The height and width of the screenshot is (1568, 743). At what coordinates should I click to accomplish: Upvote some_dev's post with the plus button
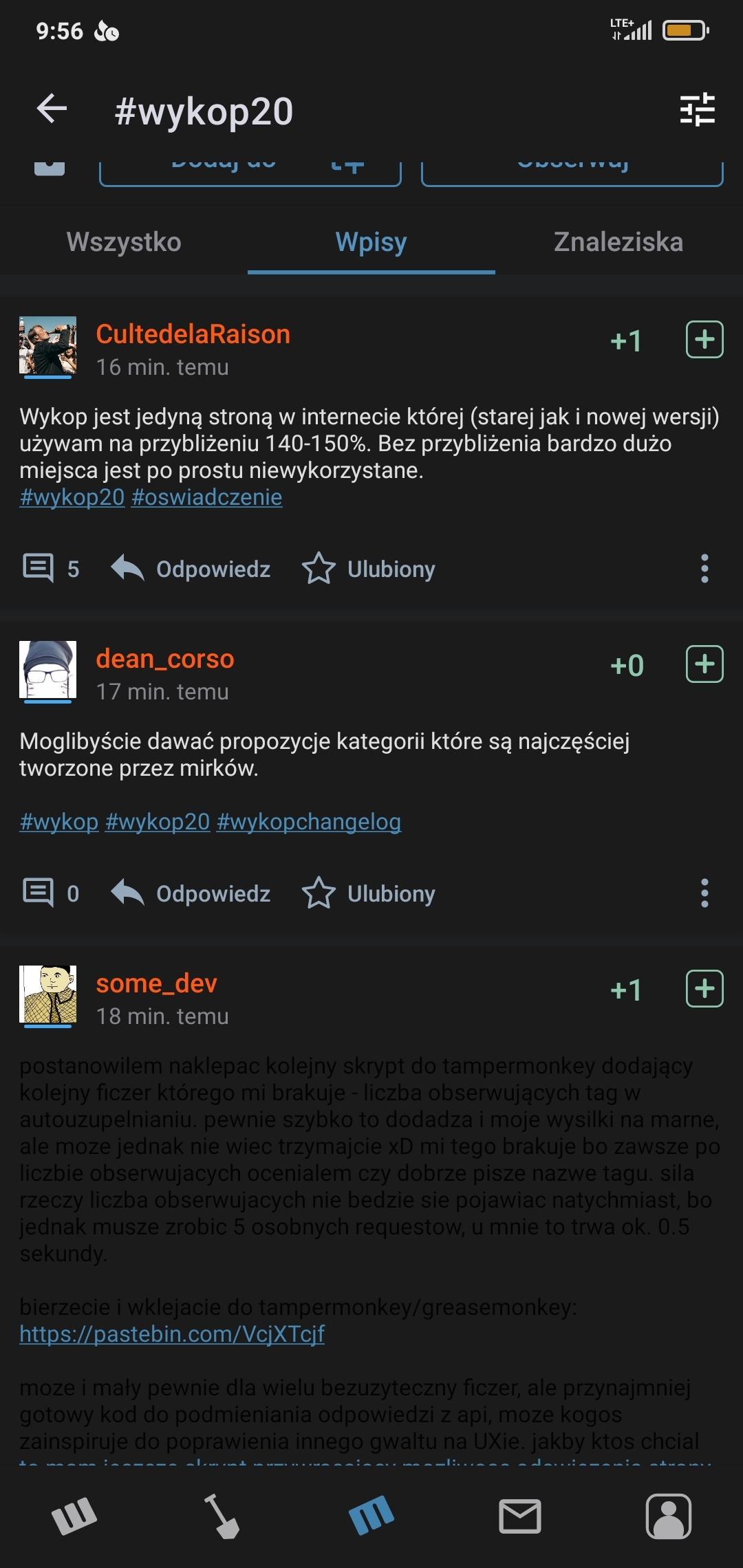click(x=704, y=989)
